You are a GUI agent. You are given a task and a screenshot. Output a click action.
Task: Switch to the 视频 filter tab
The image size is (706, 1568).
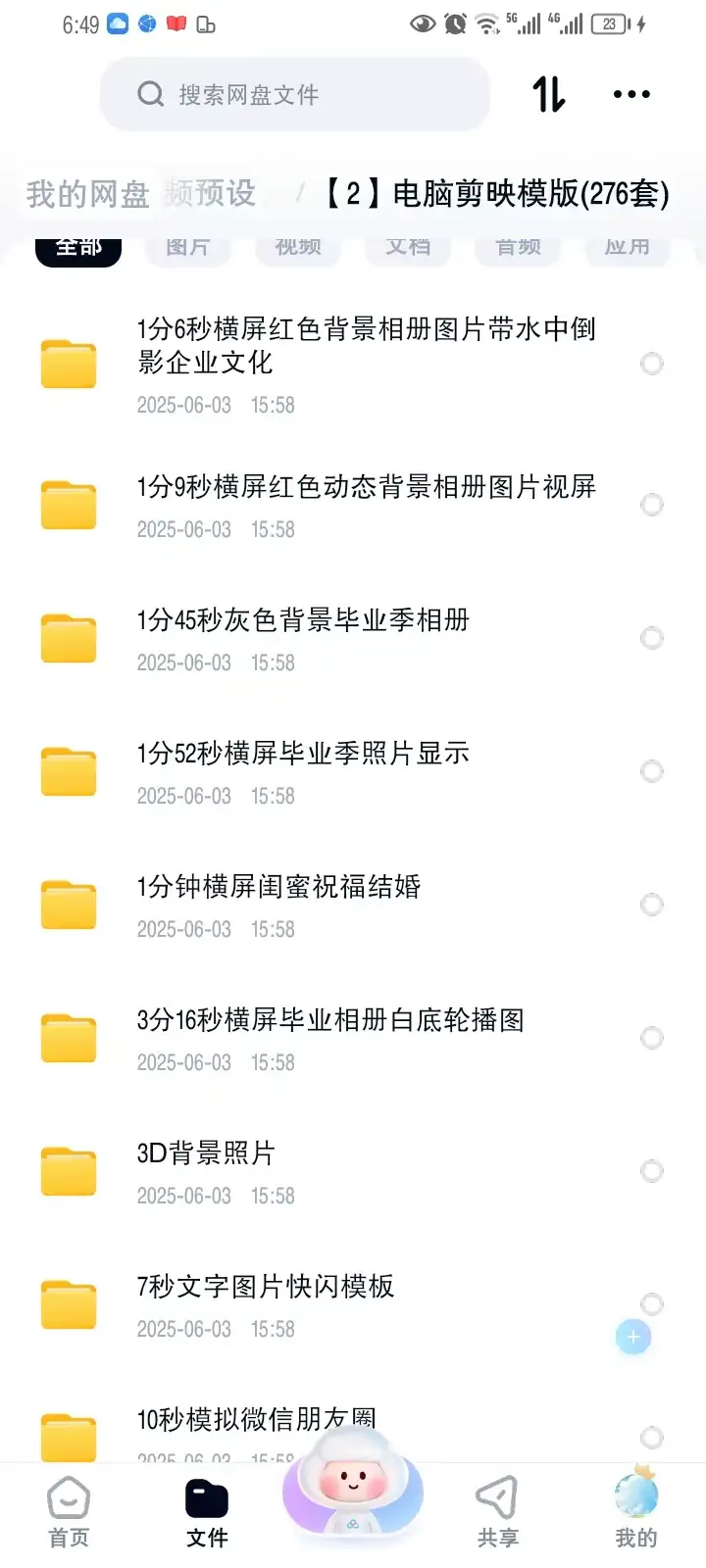click(297, 247)
